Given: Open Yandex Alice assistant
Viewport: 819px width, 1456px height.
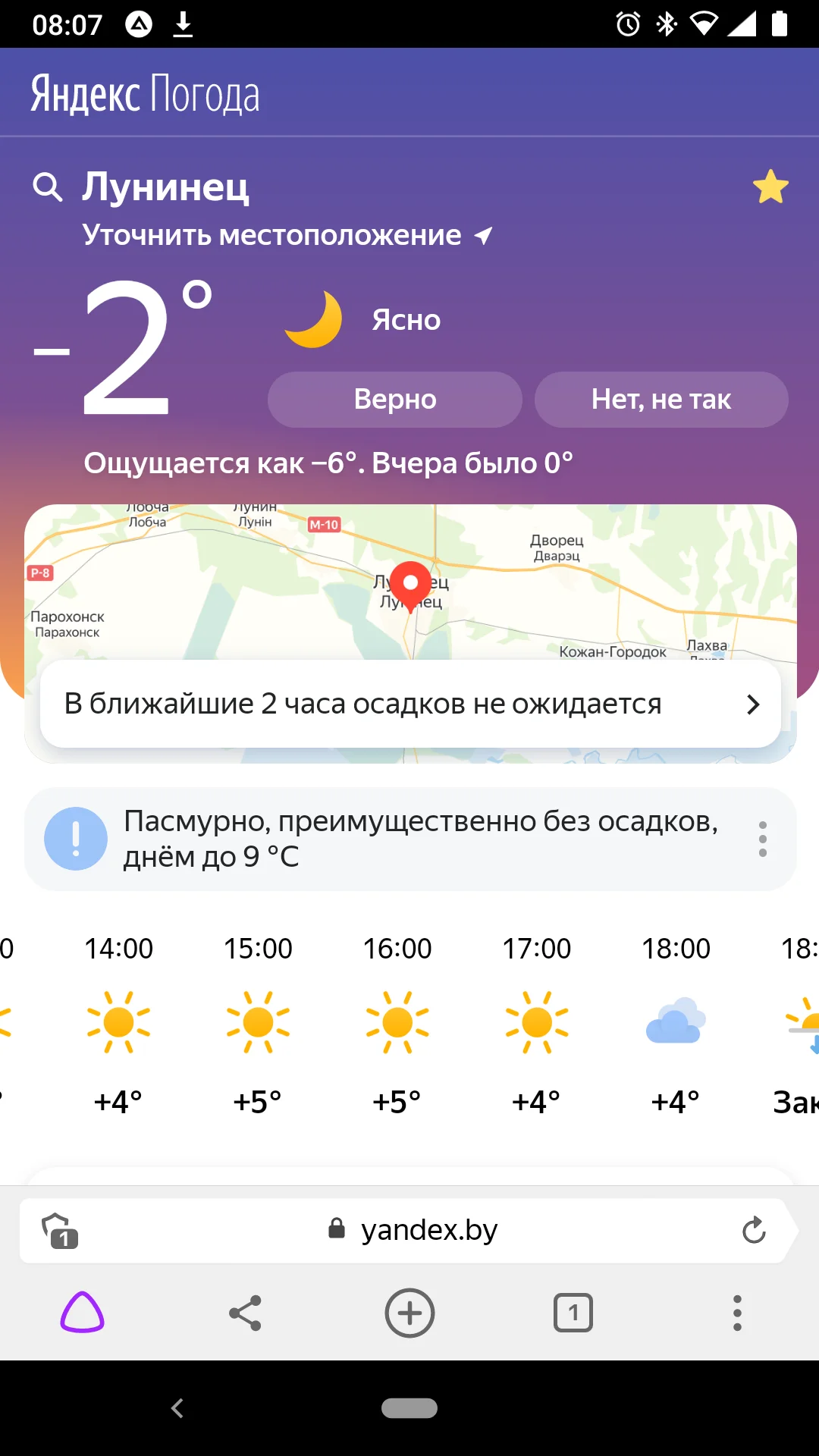Looking at the screenshot, I should click(x=80, y=1313).
